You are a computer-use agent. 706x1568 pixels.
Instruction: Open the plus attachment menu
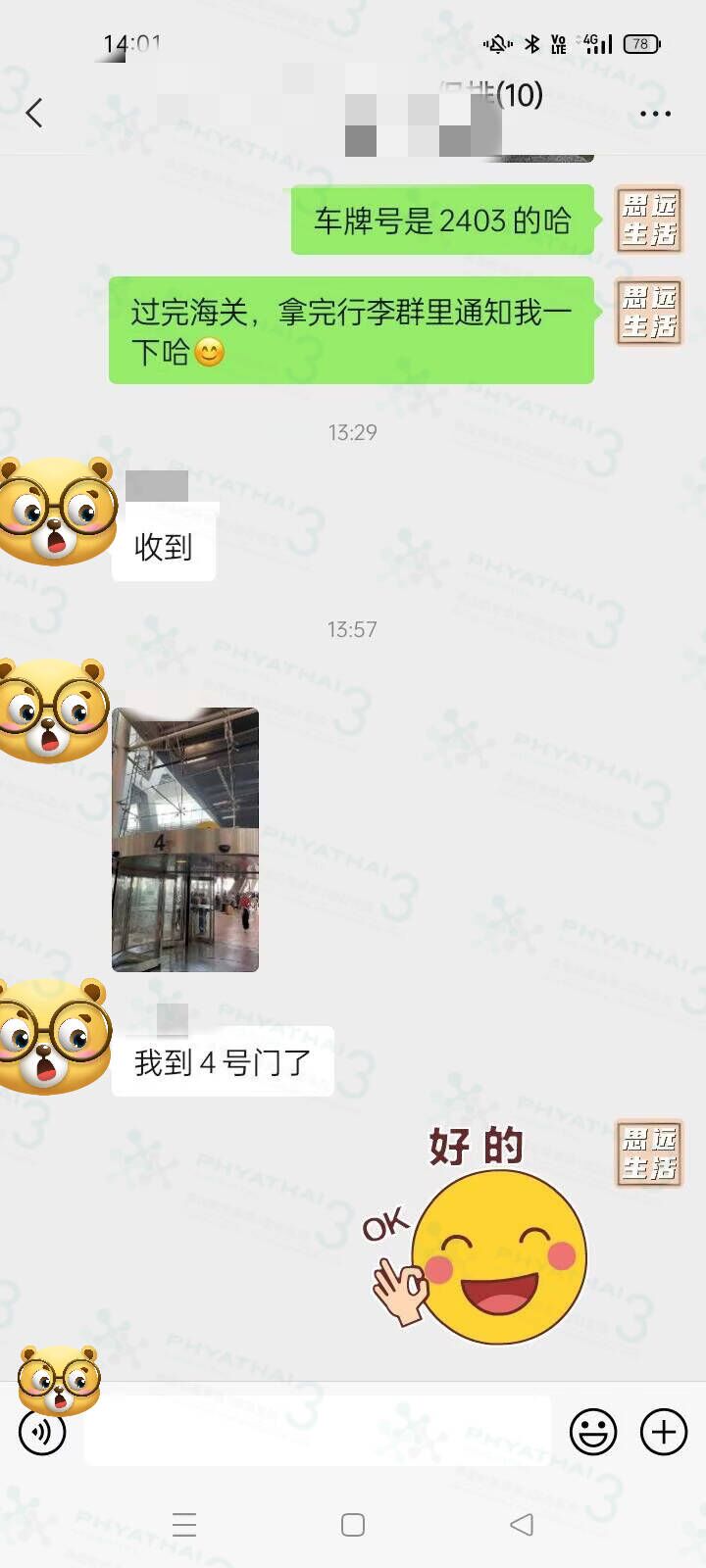(x=664, y=1432)
